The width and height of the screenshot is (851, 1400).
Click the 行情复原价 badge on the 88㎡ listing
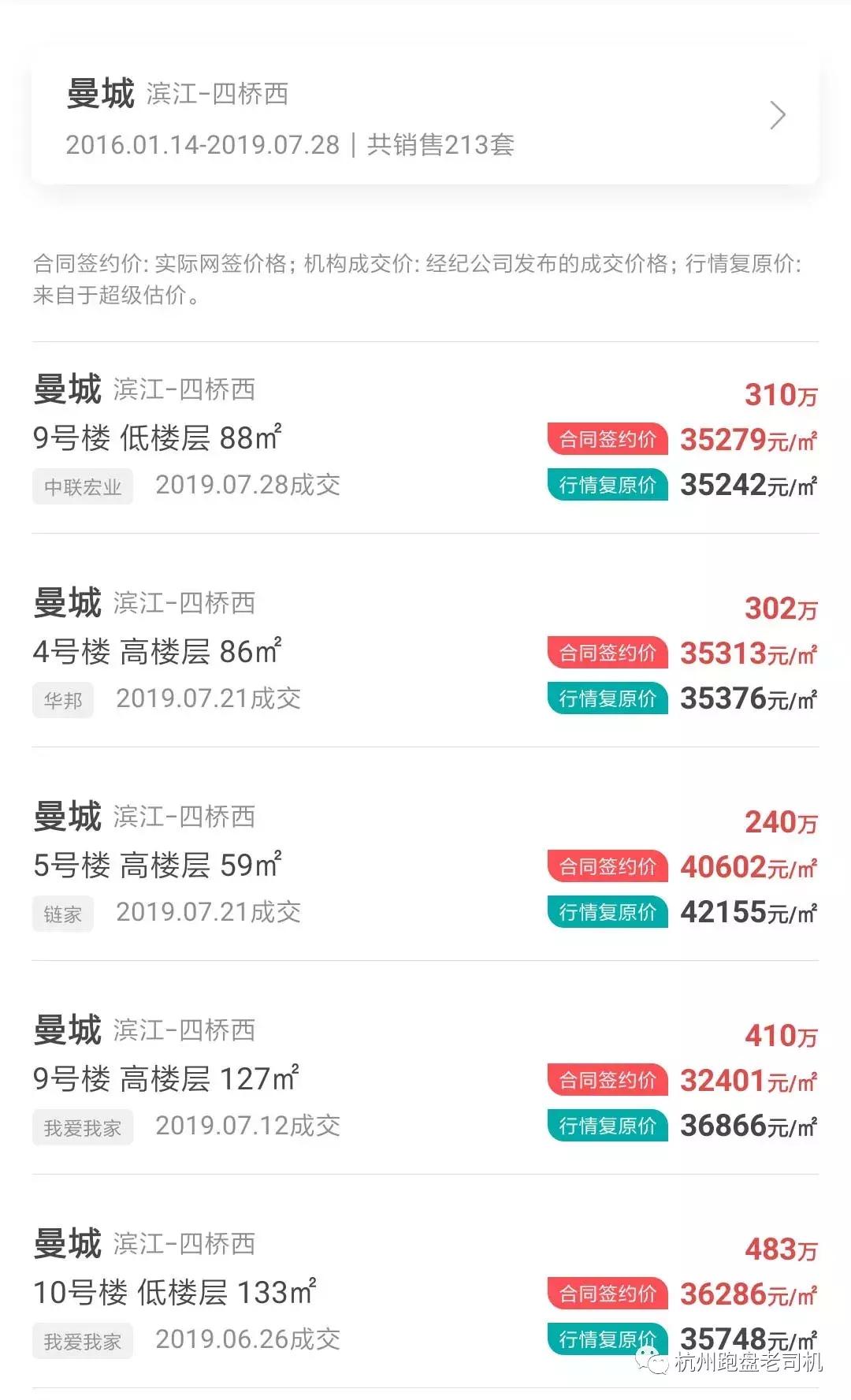pyautogui.click(x=607, y=486)
